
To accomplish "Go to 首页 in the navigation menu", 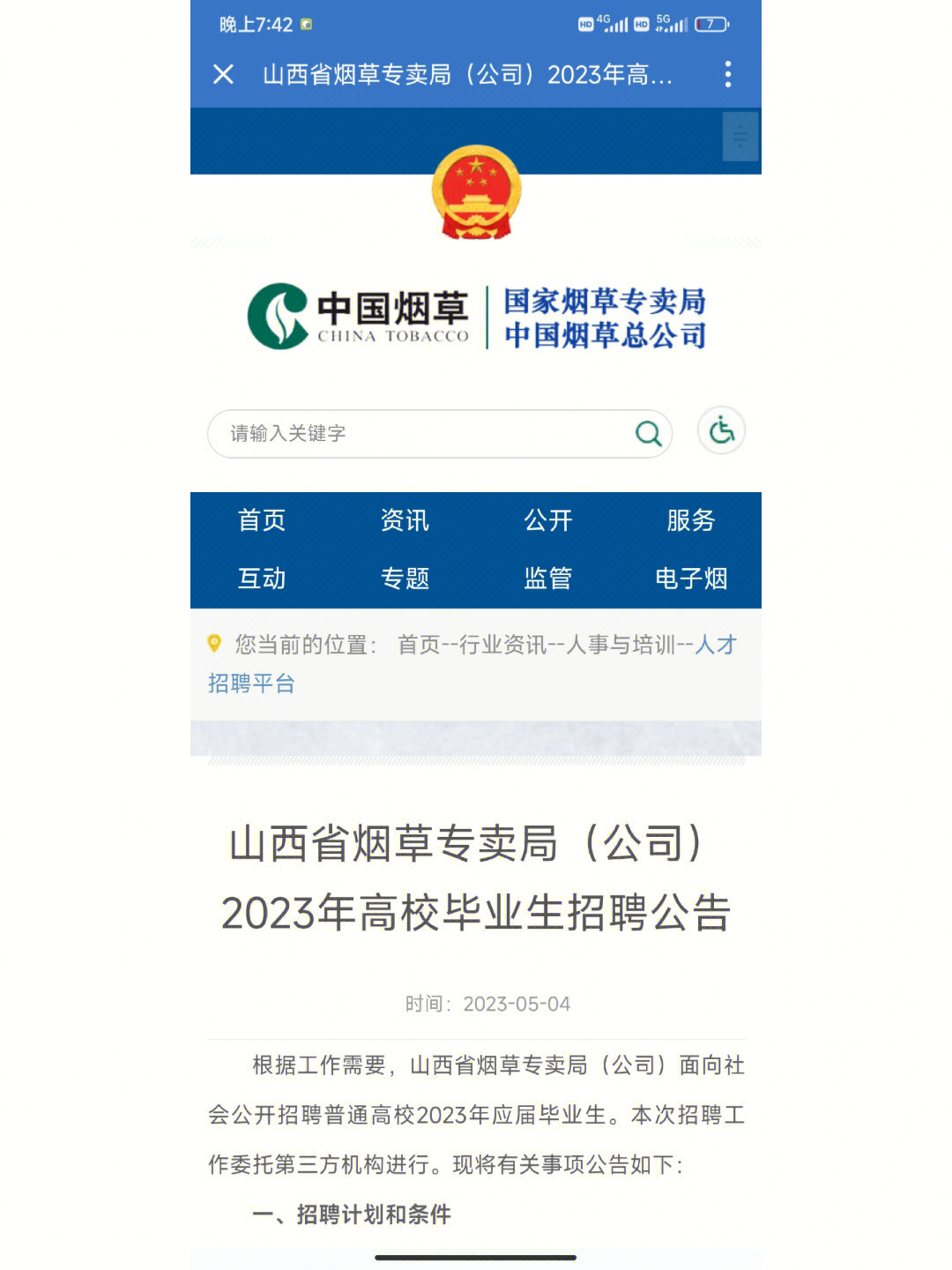I will (x=262, y=520).
